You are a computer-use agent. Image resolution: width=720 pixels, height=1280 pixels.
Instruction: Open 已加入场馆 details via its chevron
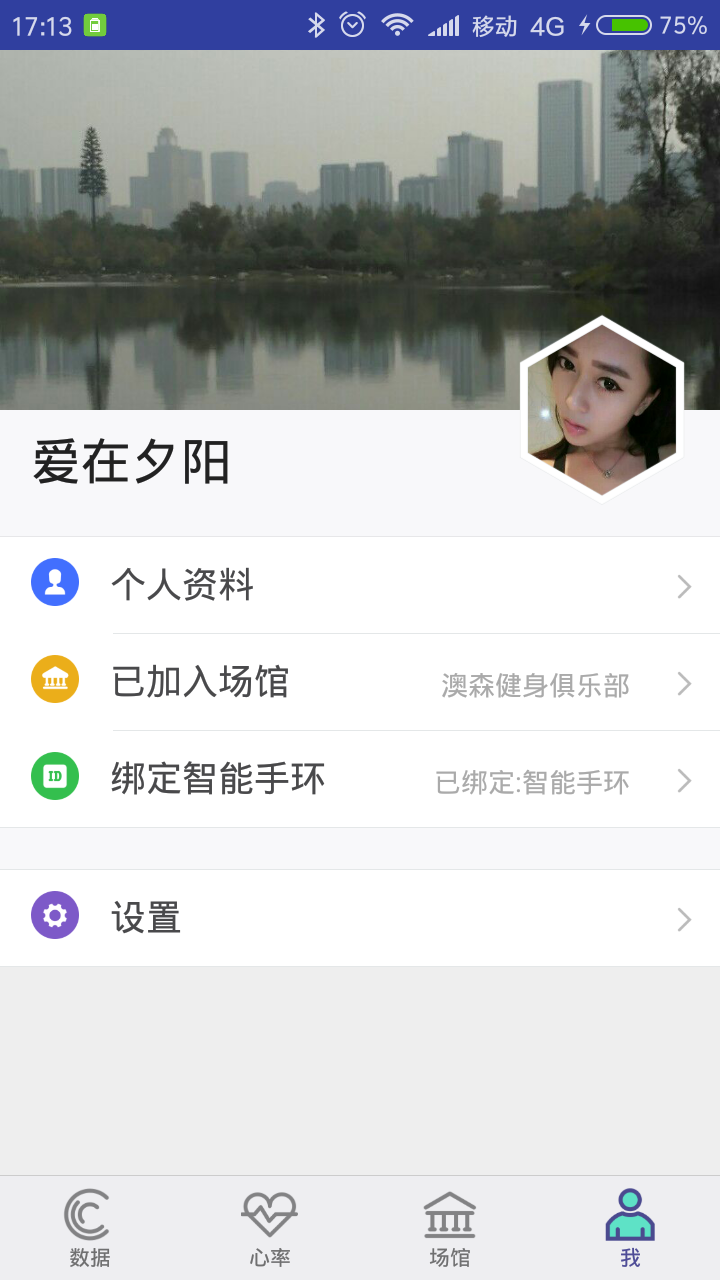click(x=683, y=684)
